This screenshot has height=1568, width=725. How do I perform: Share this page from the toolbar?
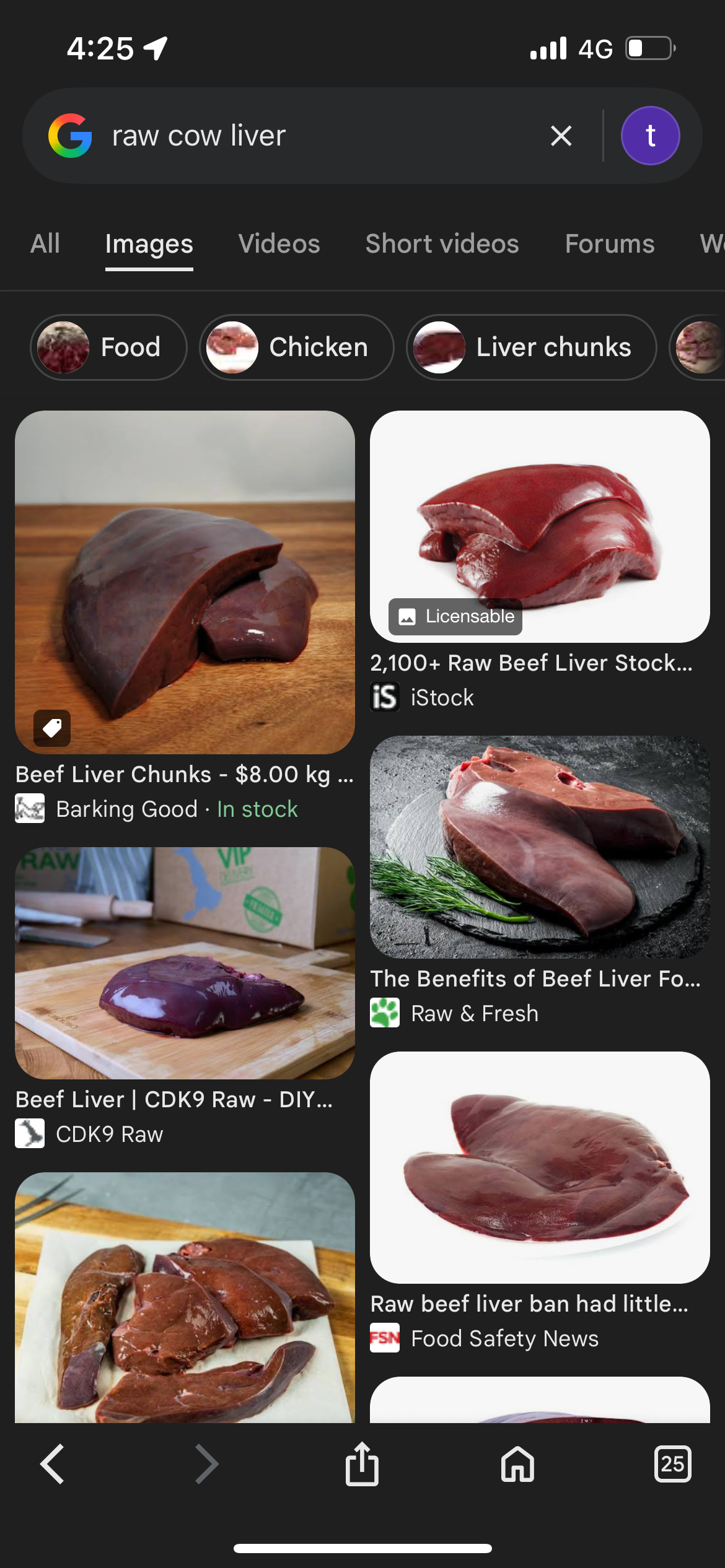pos(362,1465)
